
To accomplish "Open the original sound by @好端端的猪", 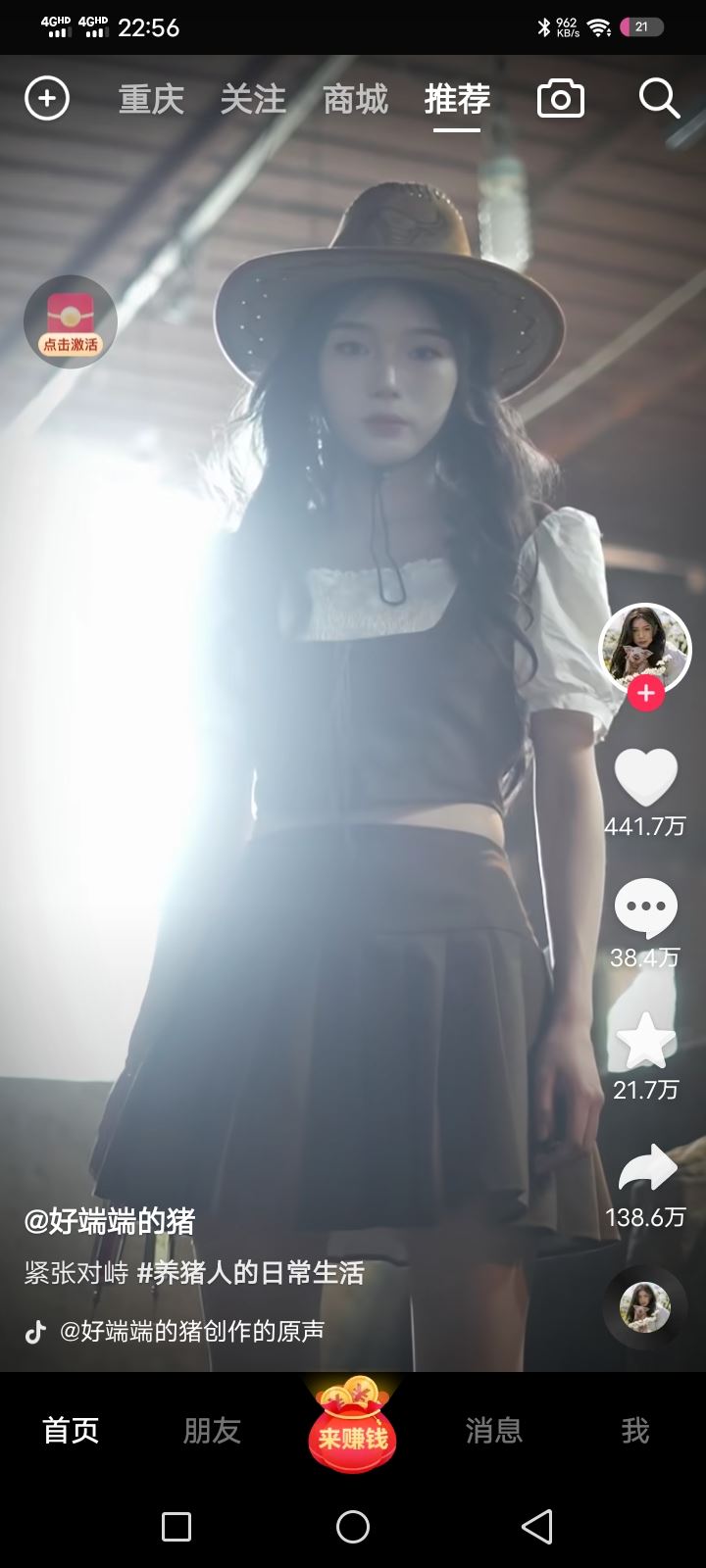I will (191, 1331).
